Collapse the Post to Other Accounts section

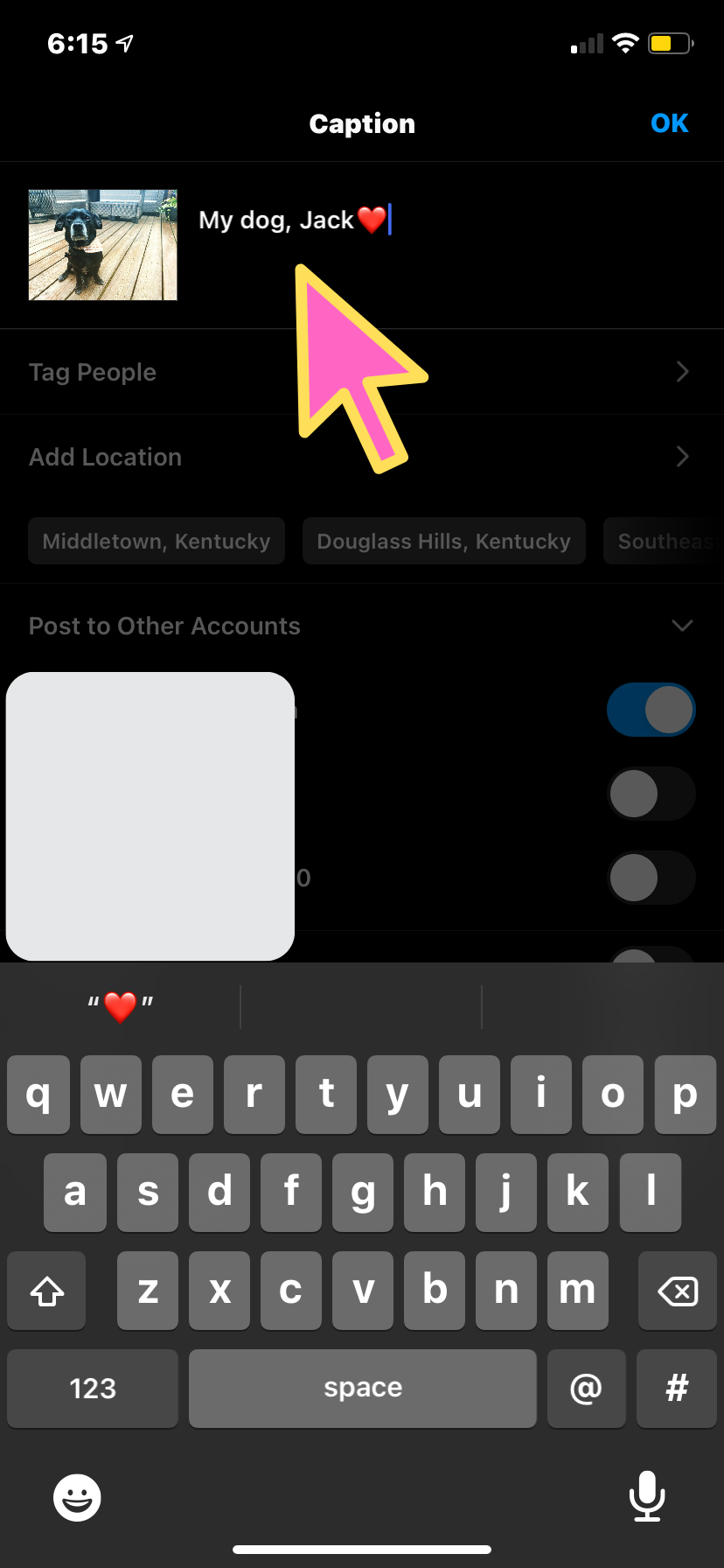(x=681, y=626)
